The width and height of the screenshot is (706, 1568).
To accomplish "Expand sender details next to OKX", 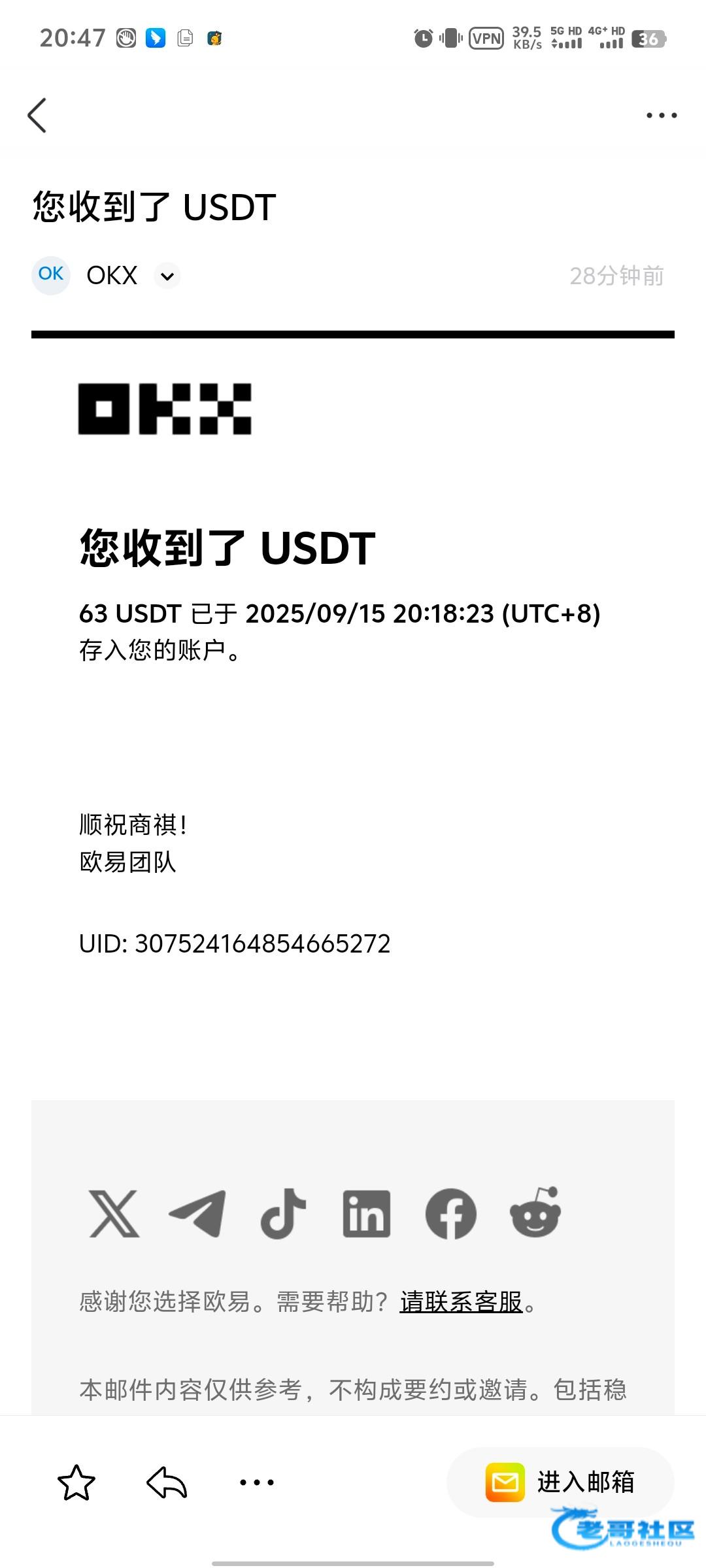I will tap(167, 276).
